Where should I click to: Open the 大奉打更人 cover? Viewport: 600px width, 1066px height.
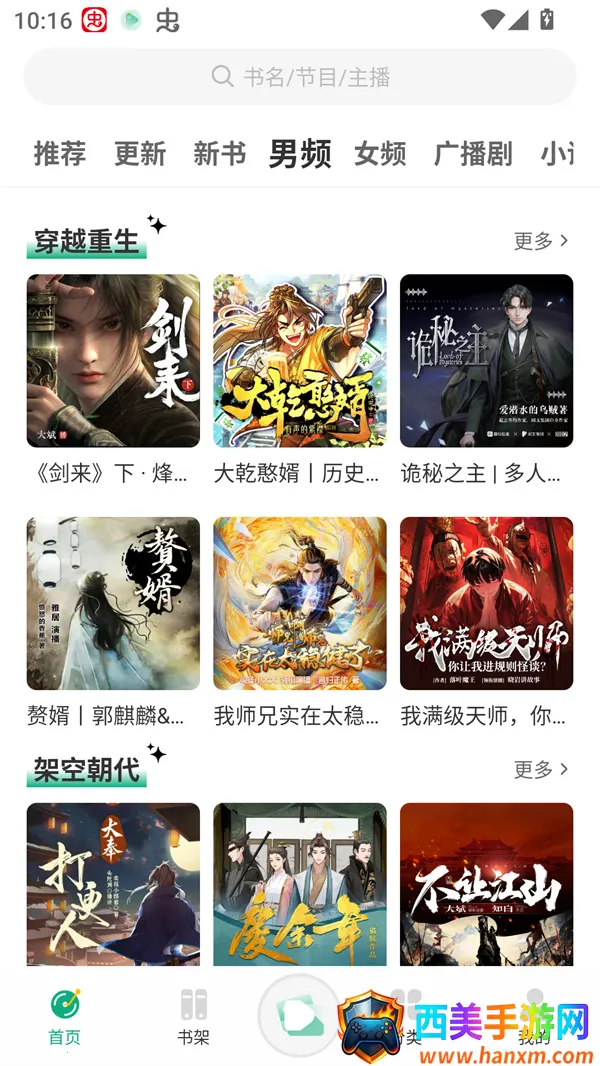click(x=113, y=884)
